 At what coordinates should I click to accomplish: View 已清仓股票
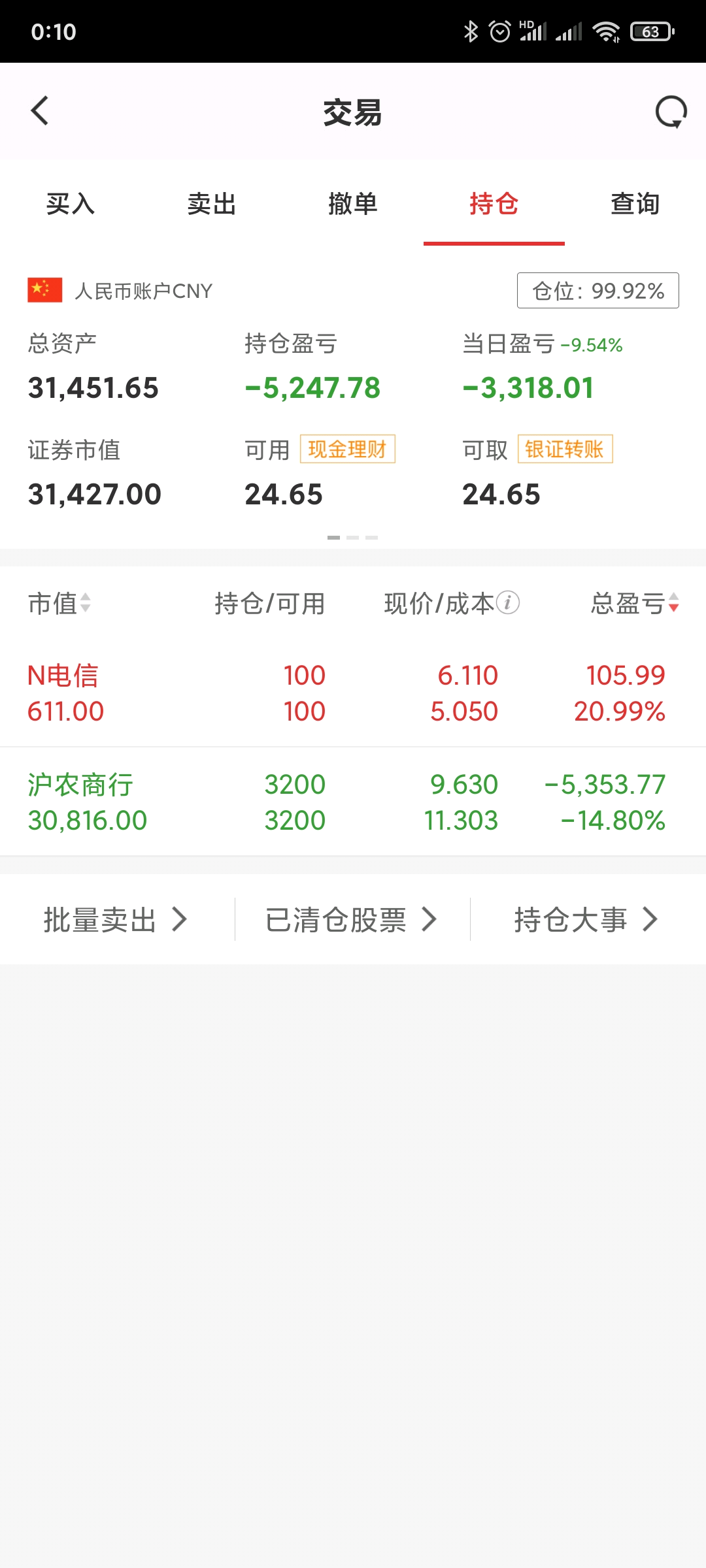pyautogui.click(x=352, y=920)
